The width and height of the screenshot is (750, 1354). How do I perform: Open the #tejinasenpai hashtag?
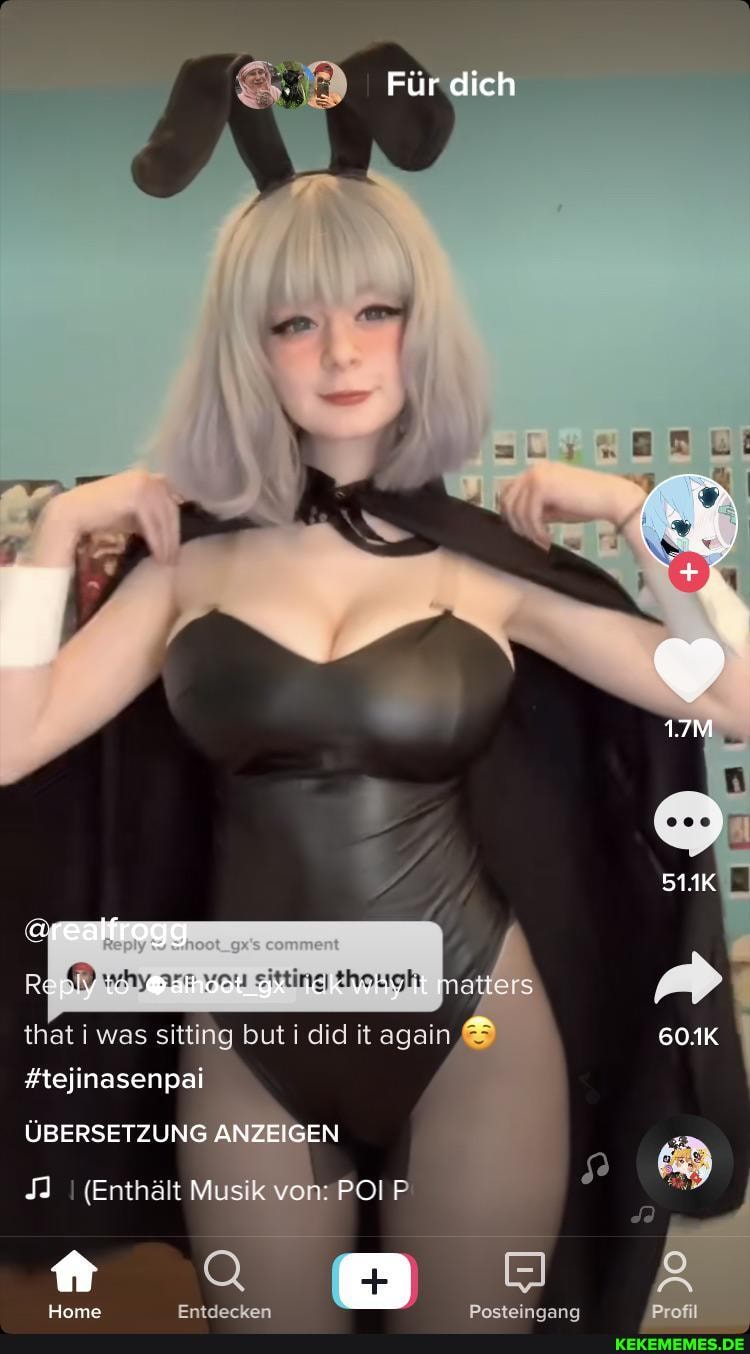[114, 1079]
